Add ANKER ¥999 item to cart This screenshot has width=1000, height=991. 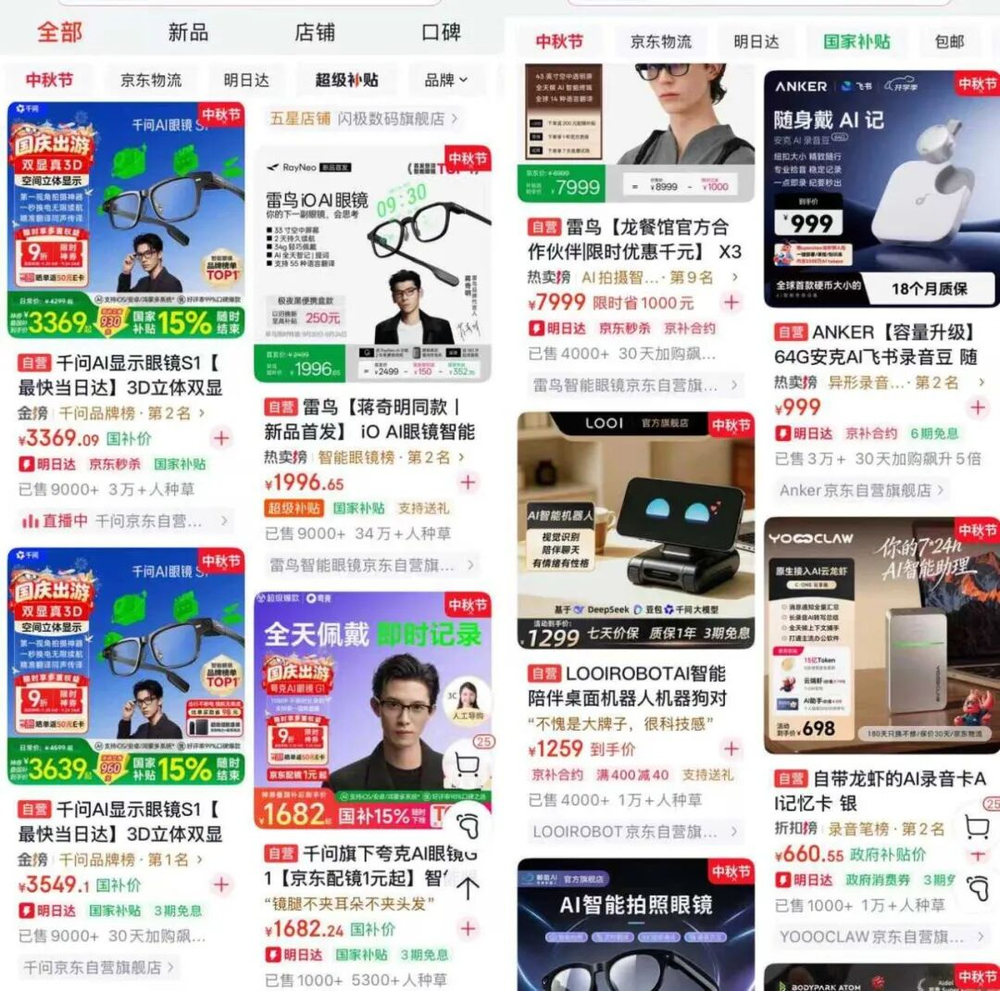(x=978, y=407)
